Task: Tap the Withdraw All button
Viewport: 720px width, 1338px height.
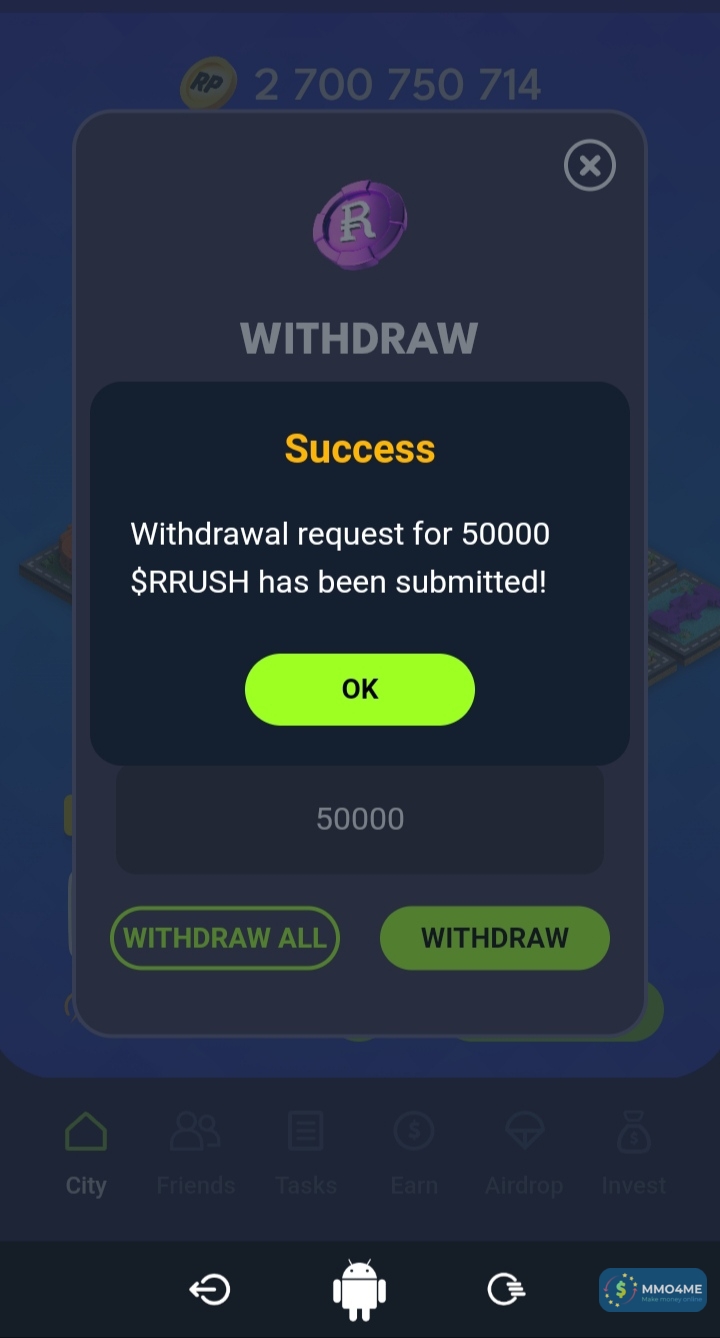Action: point(225,938)
